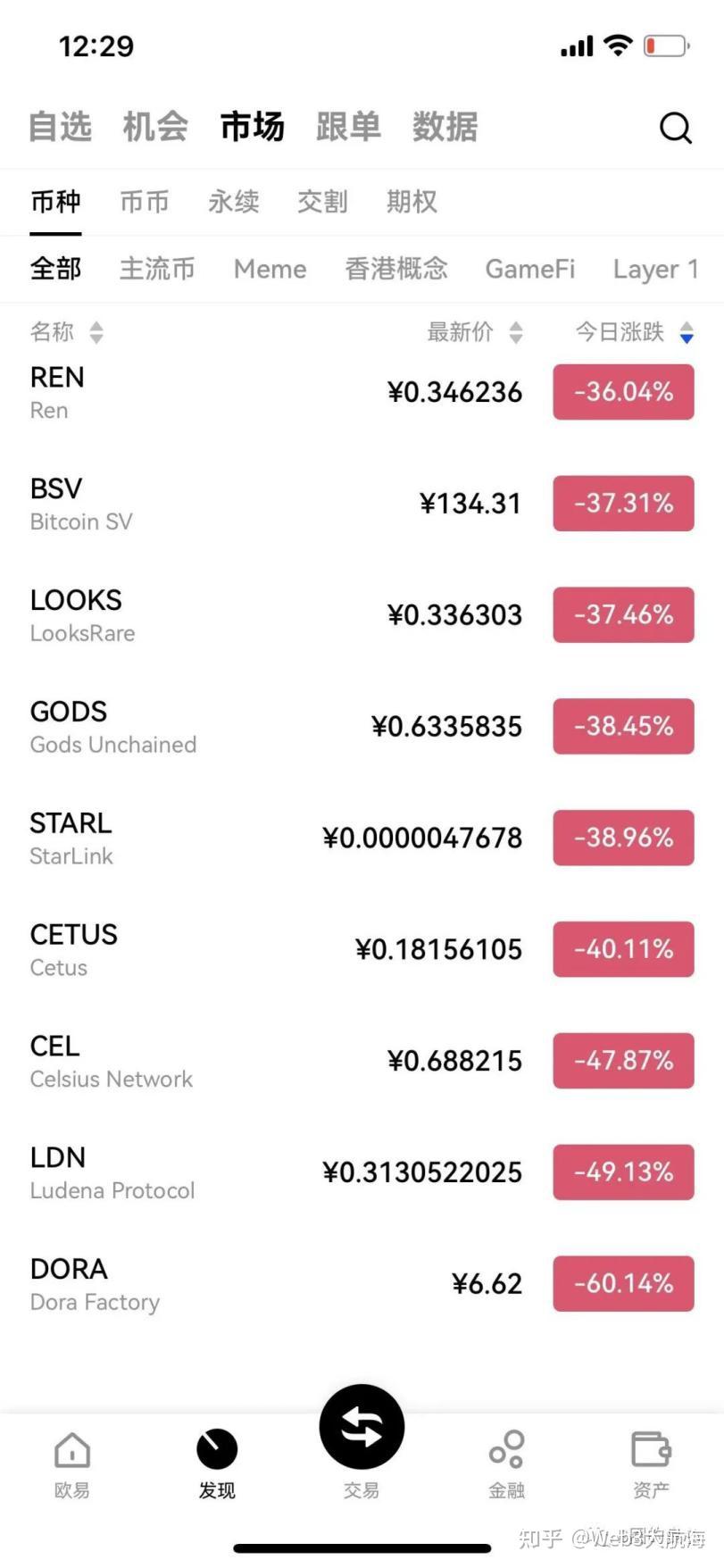The image size is (724, 1568).
Task: Sort the list by 今日涨跌
Action: 633,333
